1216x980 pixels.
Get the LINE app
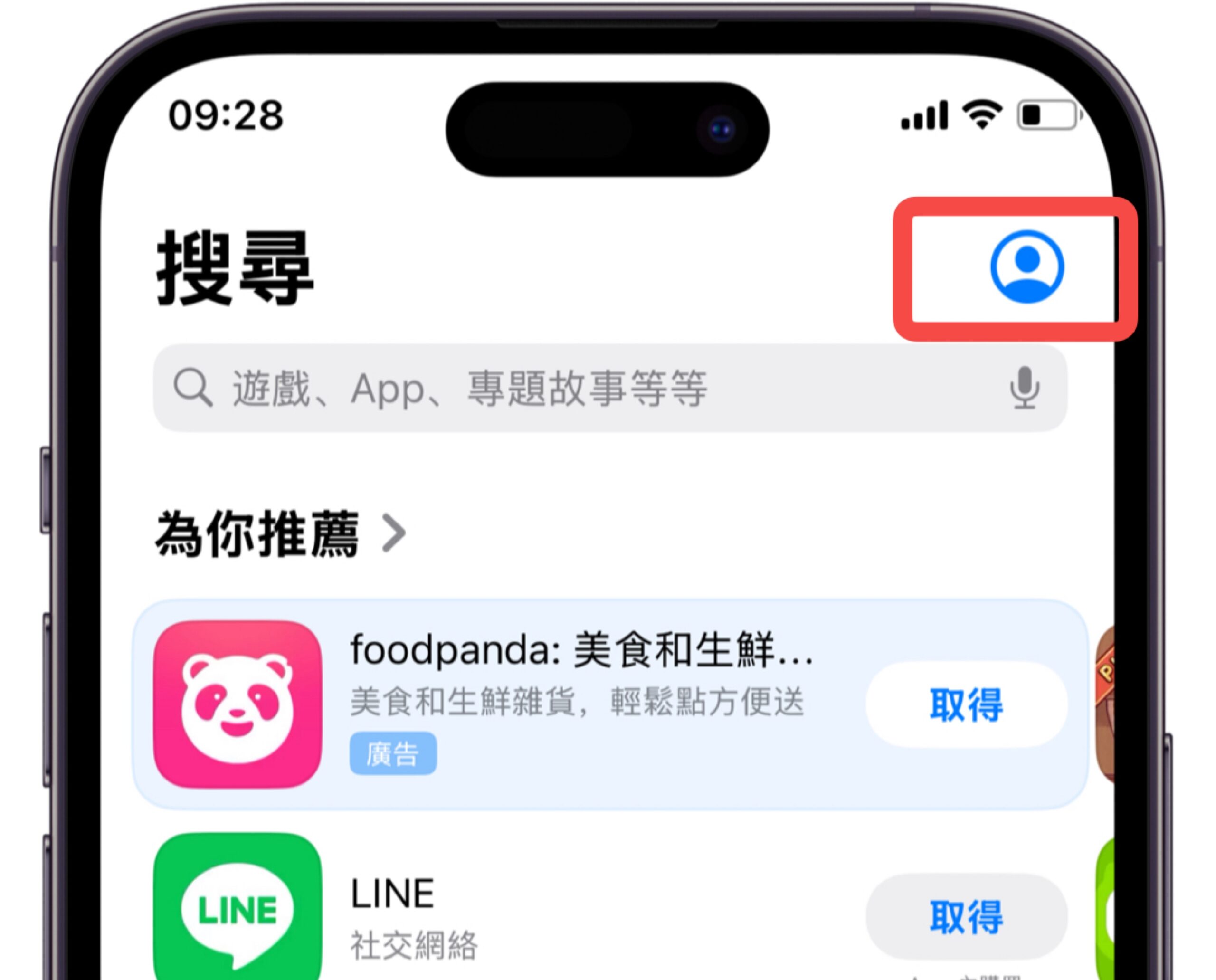point(966,916)
